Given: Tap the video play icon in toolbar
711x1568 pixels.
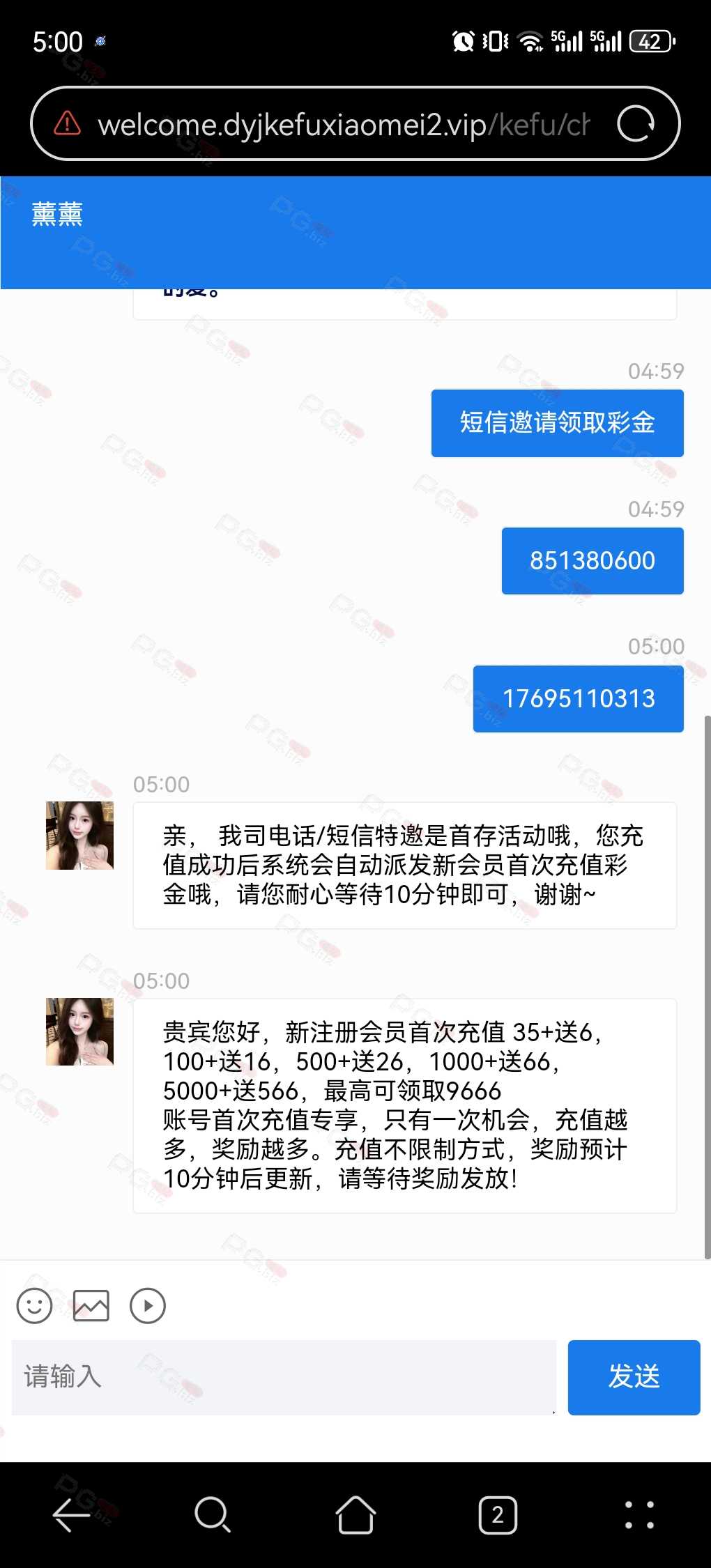Looking at the screenshot, I should click(x=148, y=1305).
